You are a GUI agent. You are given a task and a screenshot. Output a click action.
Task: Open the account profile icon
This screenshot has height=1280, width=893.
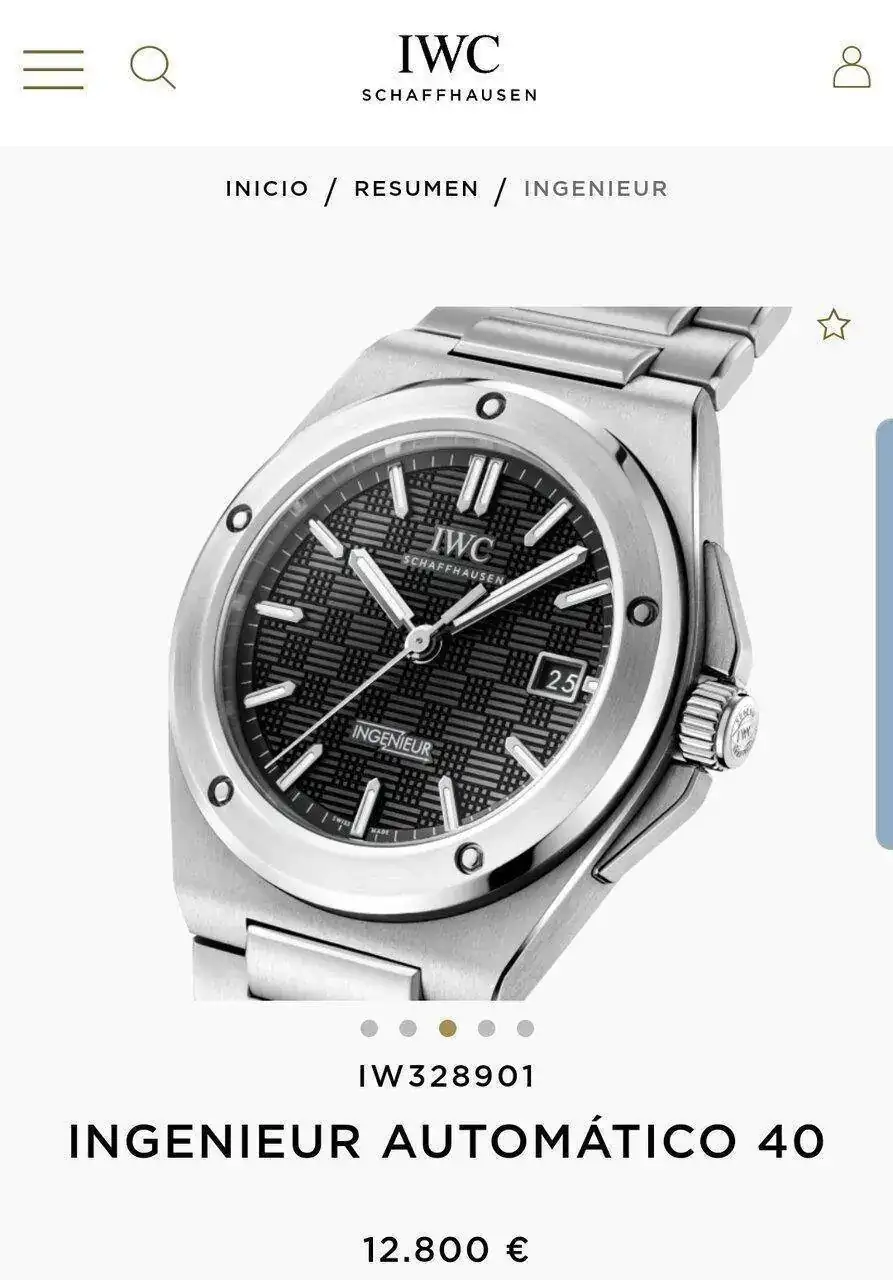851,67
